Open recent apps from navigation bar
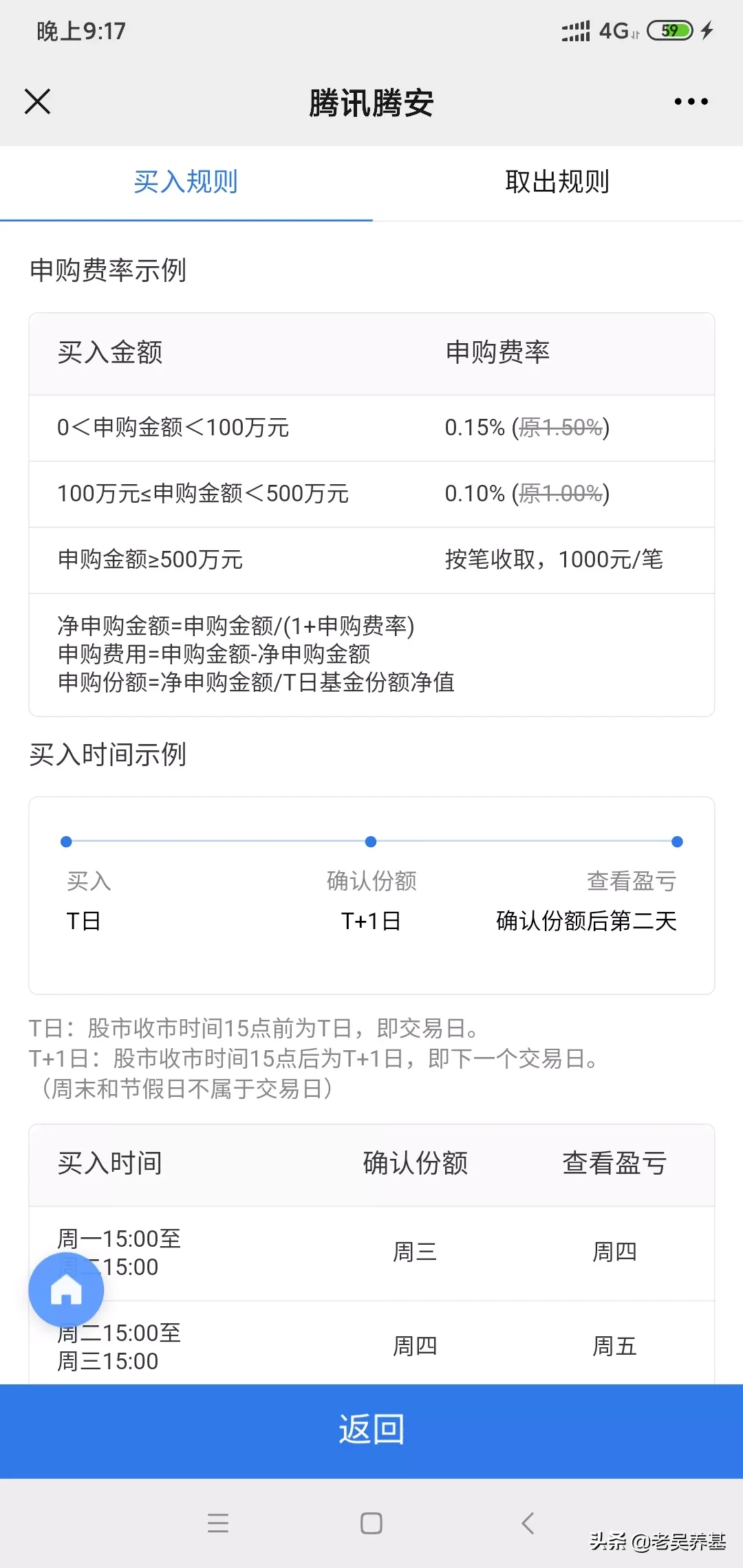The image size is (743, 1568). coord(218,1523)
